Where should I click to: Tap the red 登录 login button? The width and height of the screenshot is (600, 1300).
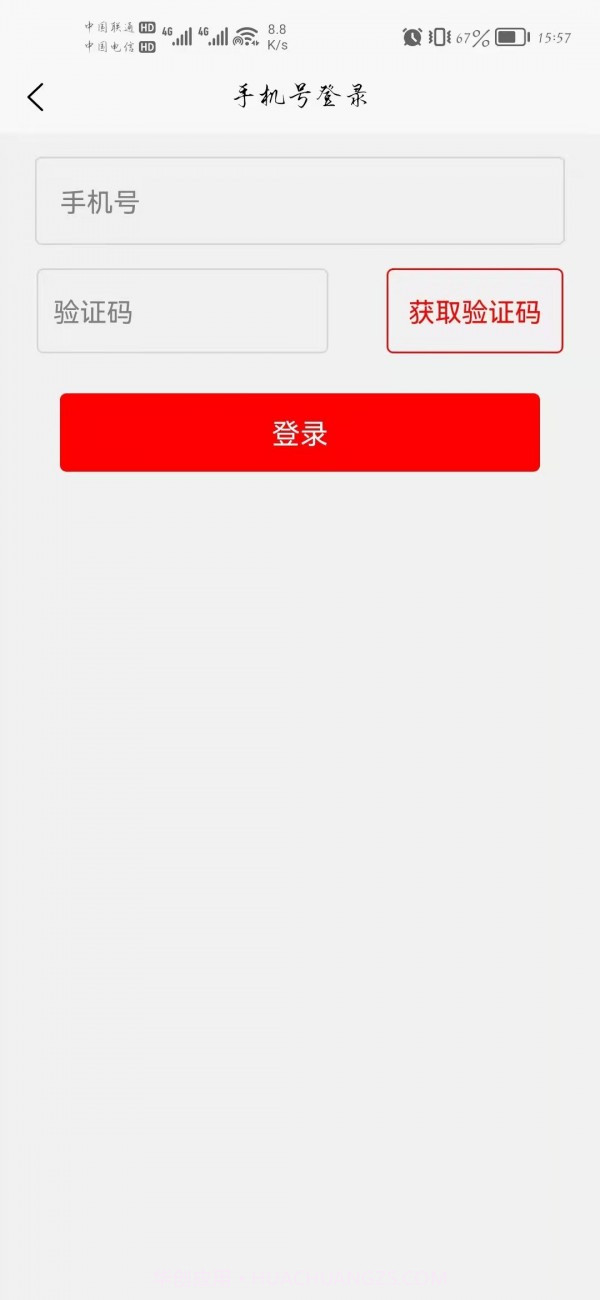click(x=300, y=432)
